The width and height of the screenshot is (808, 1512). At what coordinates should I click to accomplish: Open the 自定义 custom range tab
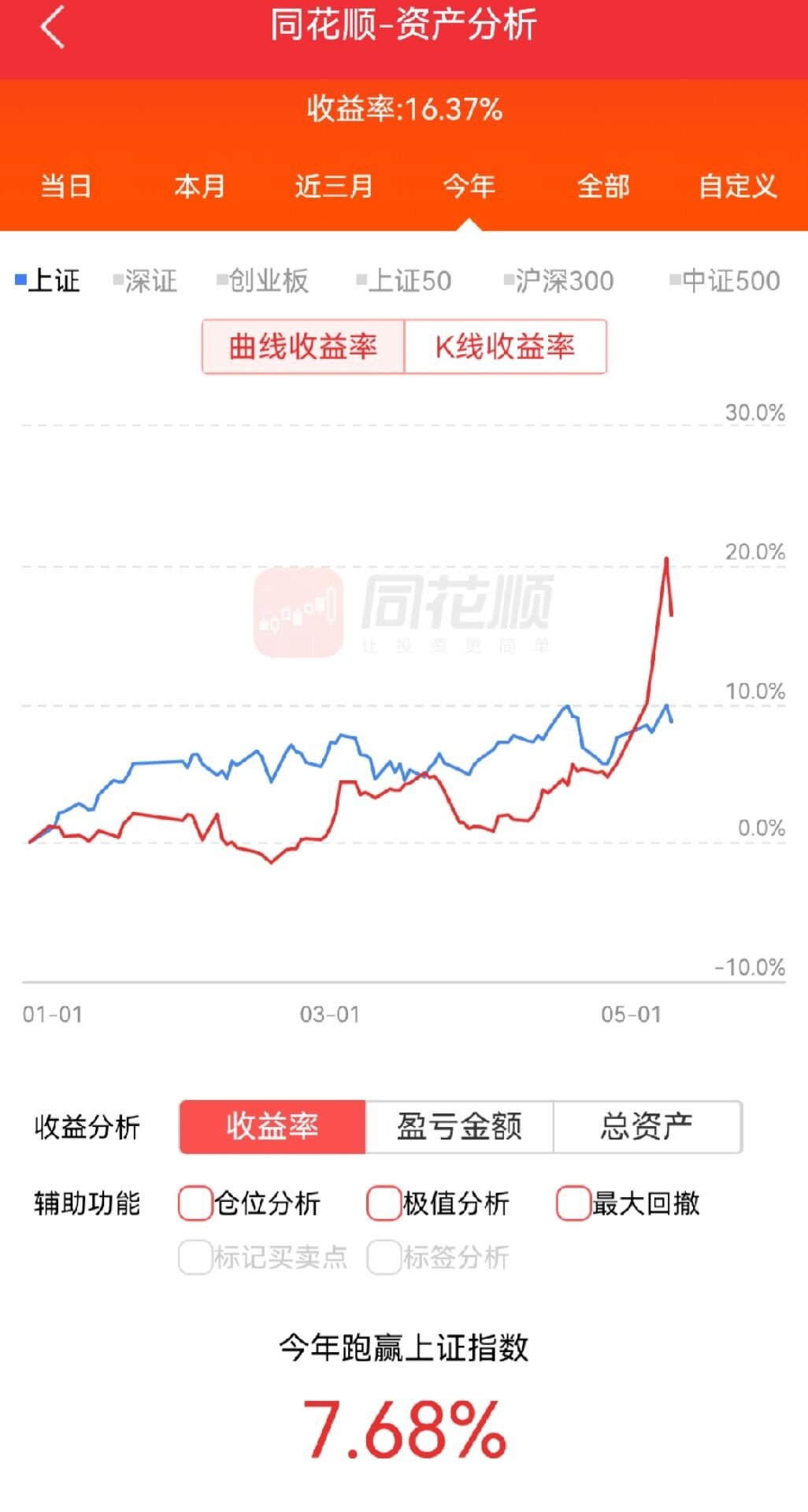pos(738,187)
